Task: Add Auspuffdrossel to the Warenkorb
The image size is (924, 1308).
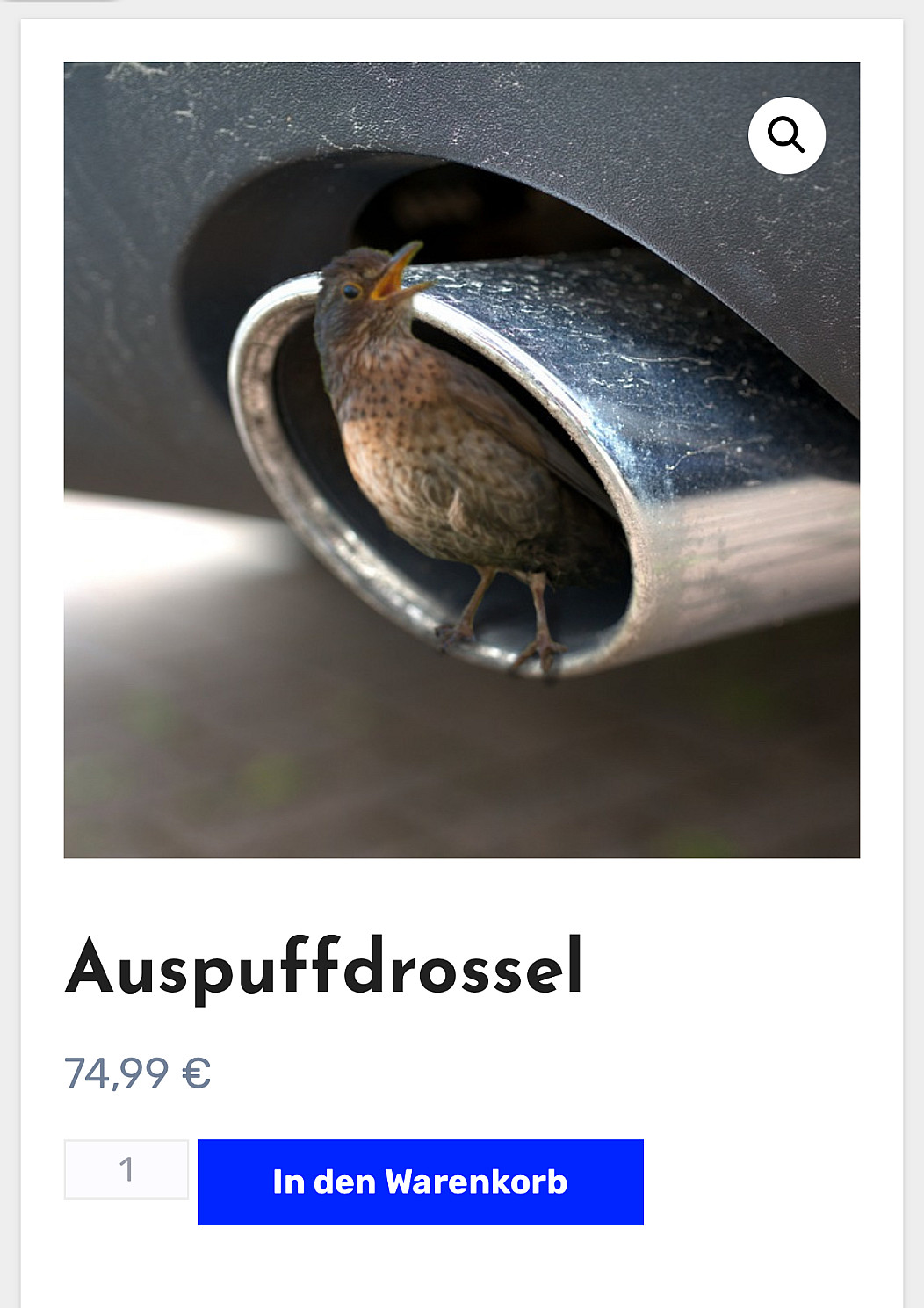Action: click(420, 1182)
